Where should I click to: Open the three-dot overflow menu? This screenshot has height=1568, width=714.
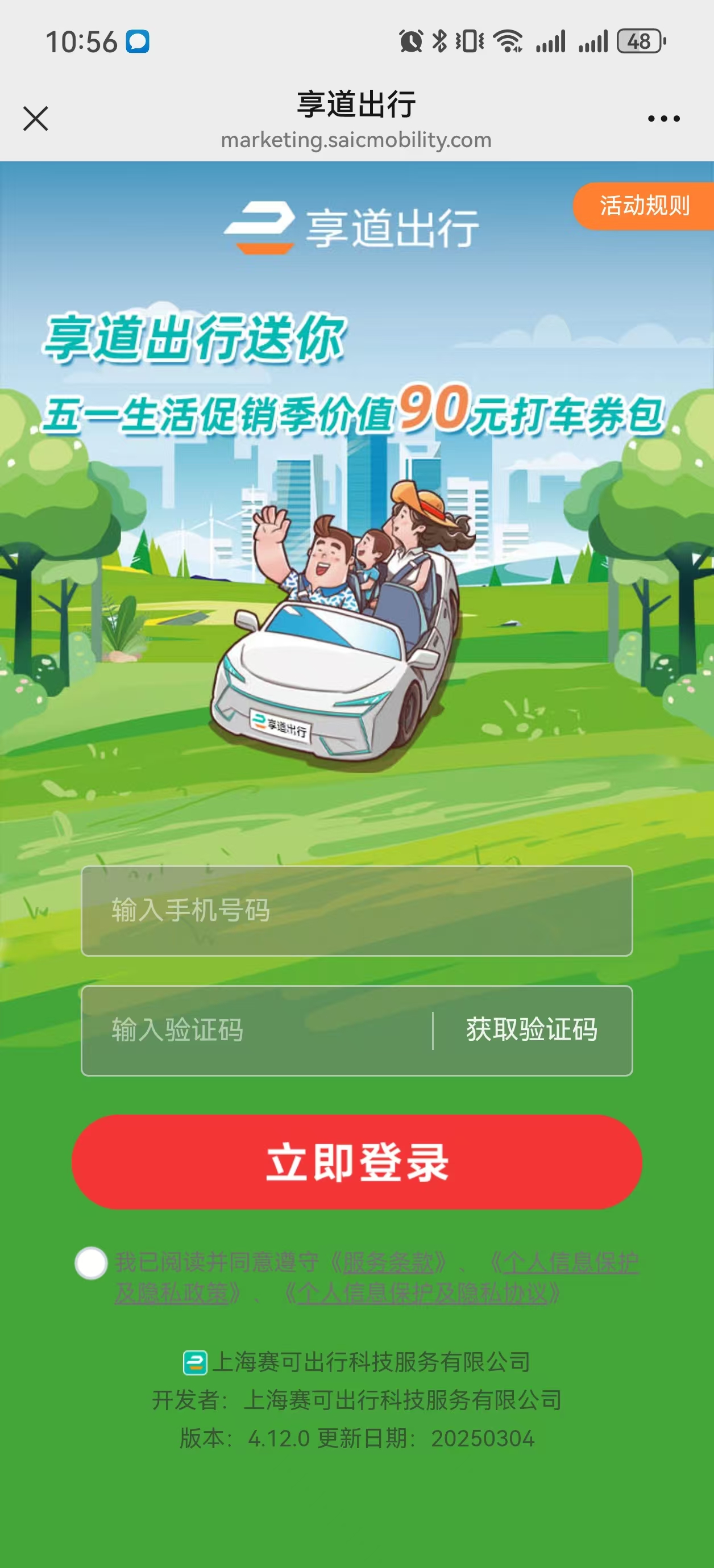click(663, 119)
